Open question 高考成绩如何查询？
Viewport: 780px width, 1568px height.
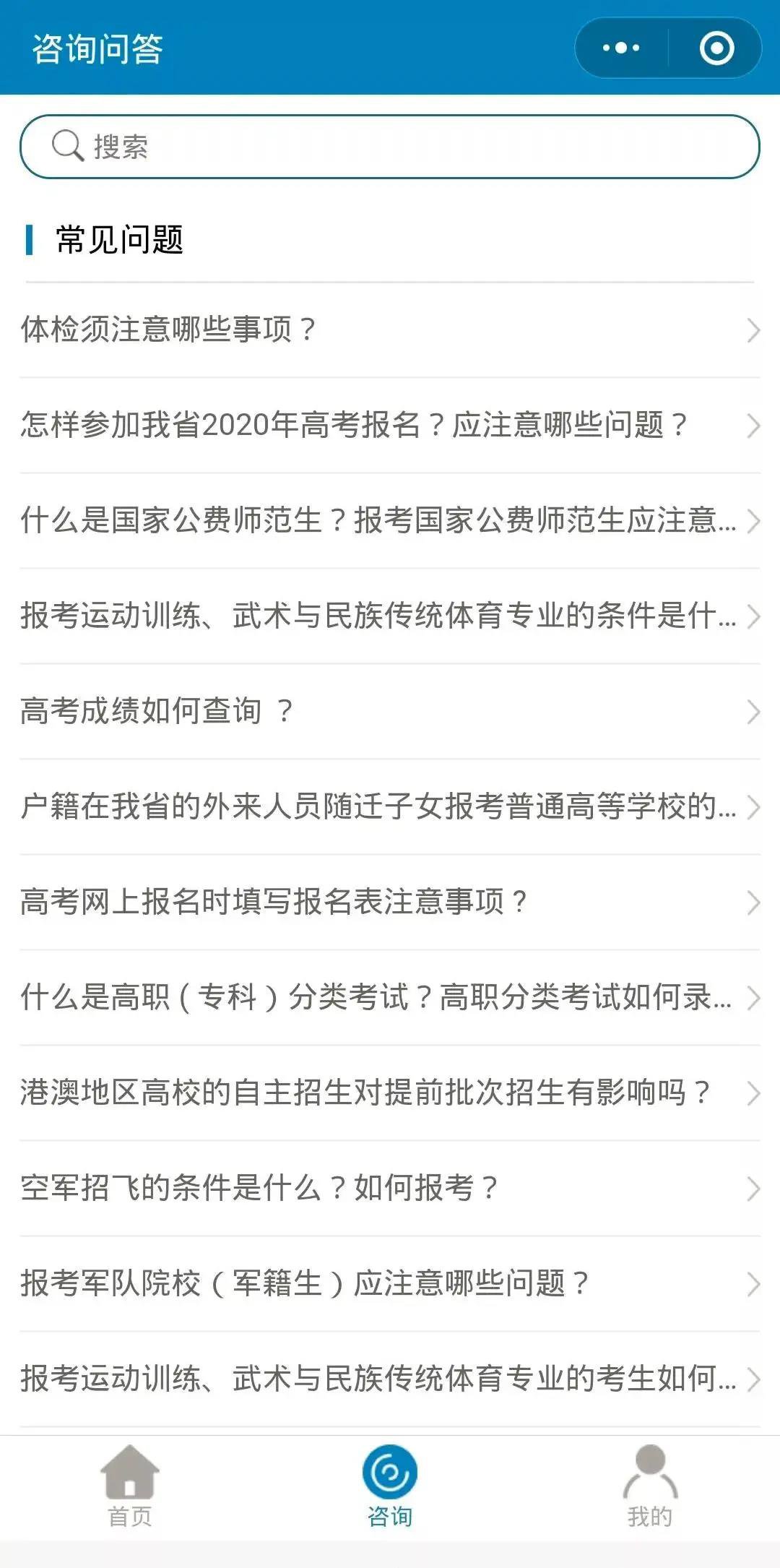coord(390,711)
